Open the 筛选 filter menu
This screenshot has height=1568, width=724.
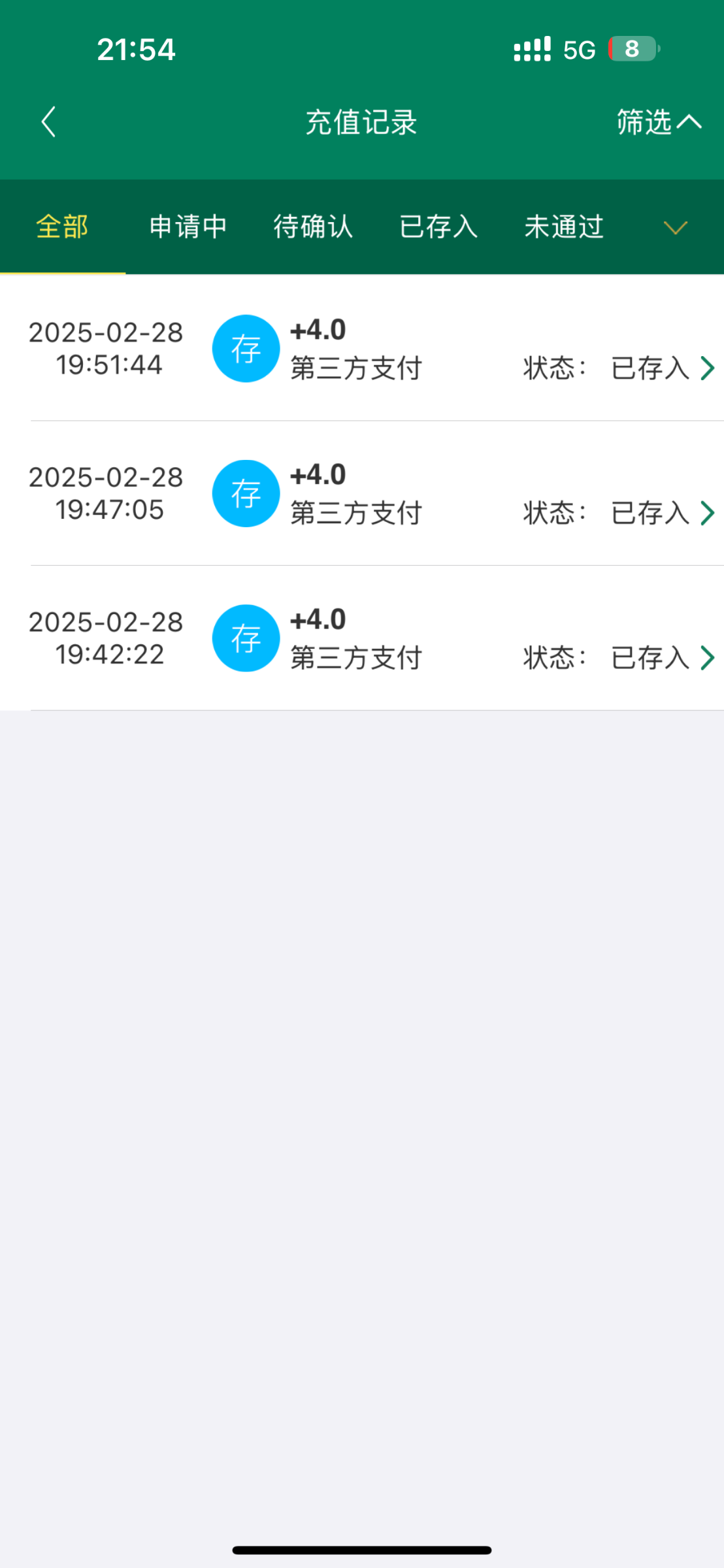click(x=658, y=122)
